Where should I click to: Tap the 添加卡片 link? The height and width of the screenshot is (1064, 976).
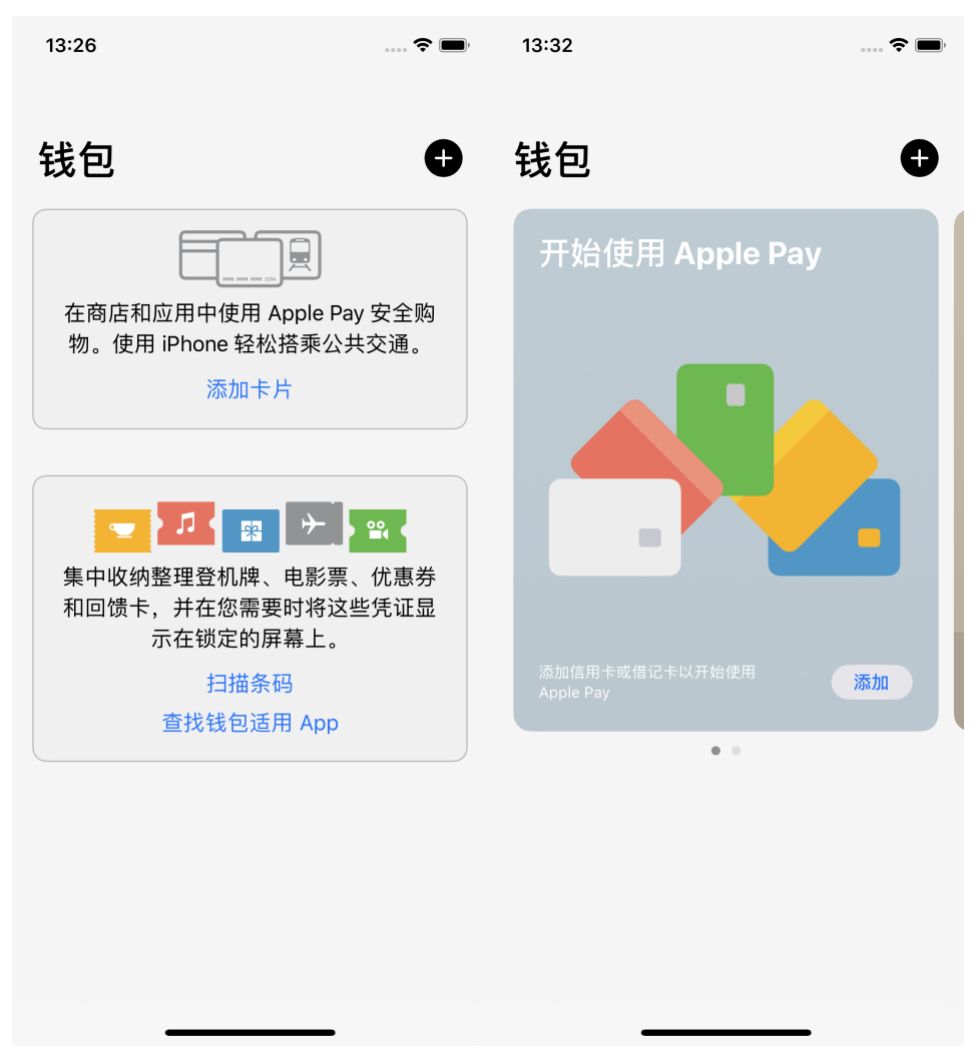click(249, 390)
